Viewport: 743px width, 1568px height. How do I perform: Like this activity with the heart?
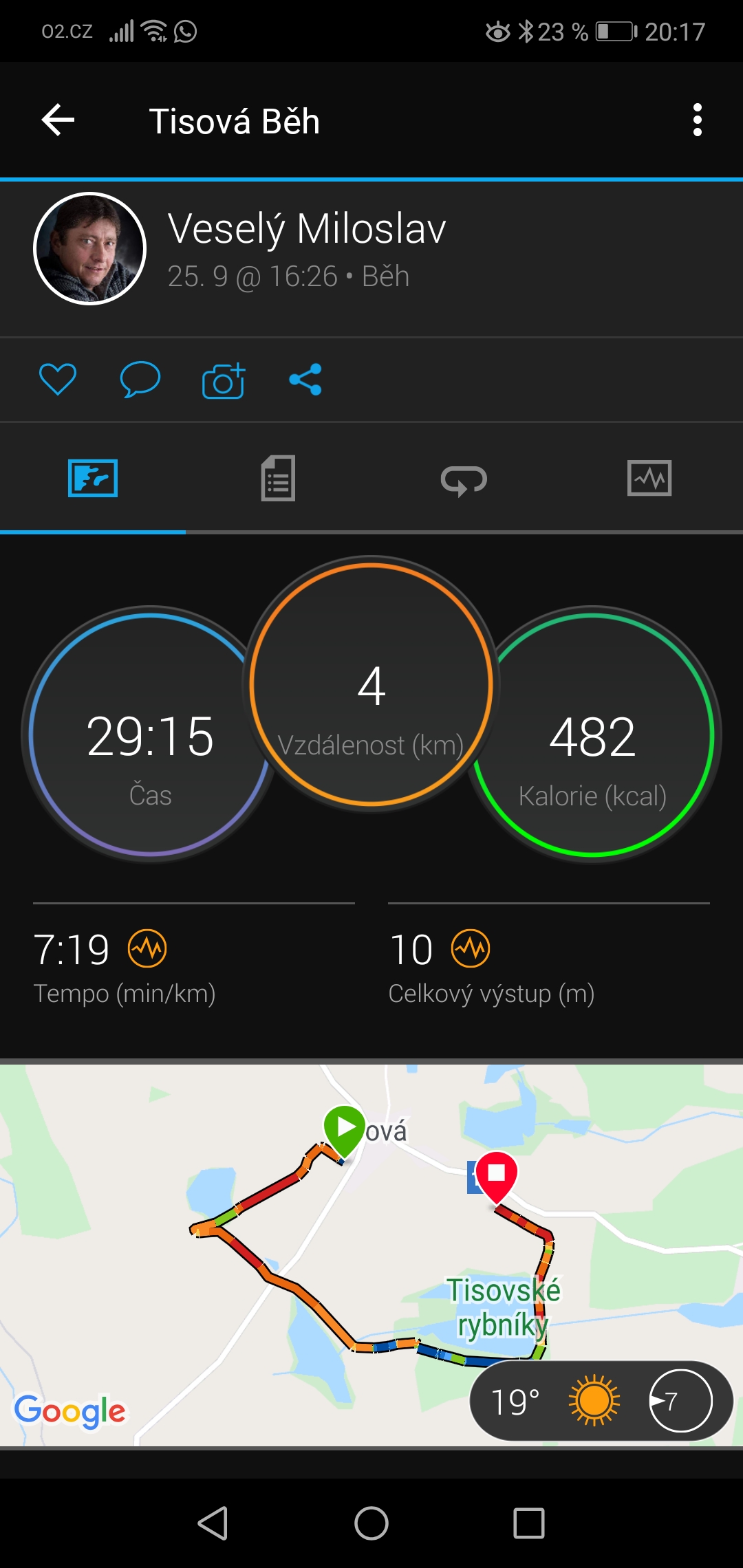58,379
